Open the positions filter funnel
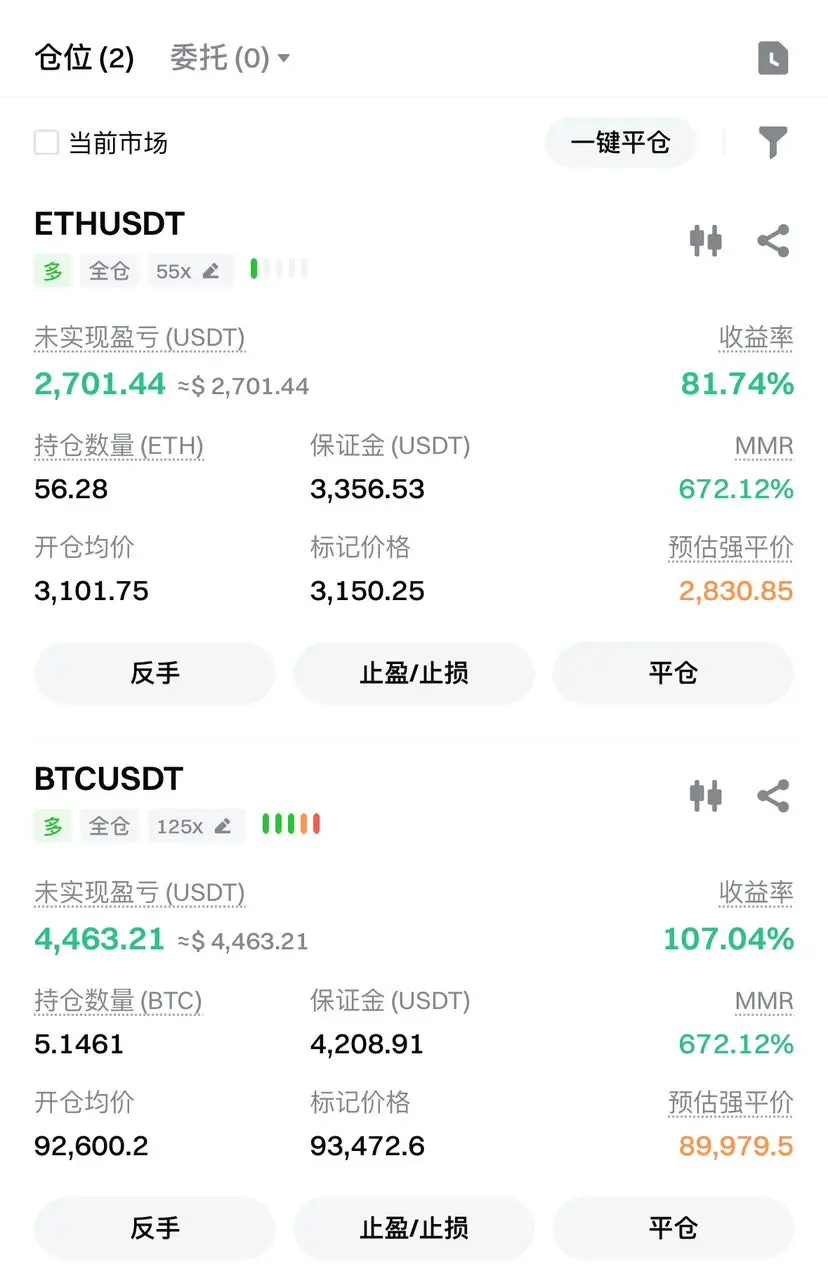 [773, 143]
